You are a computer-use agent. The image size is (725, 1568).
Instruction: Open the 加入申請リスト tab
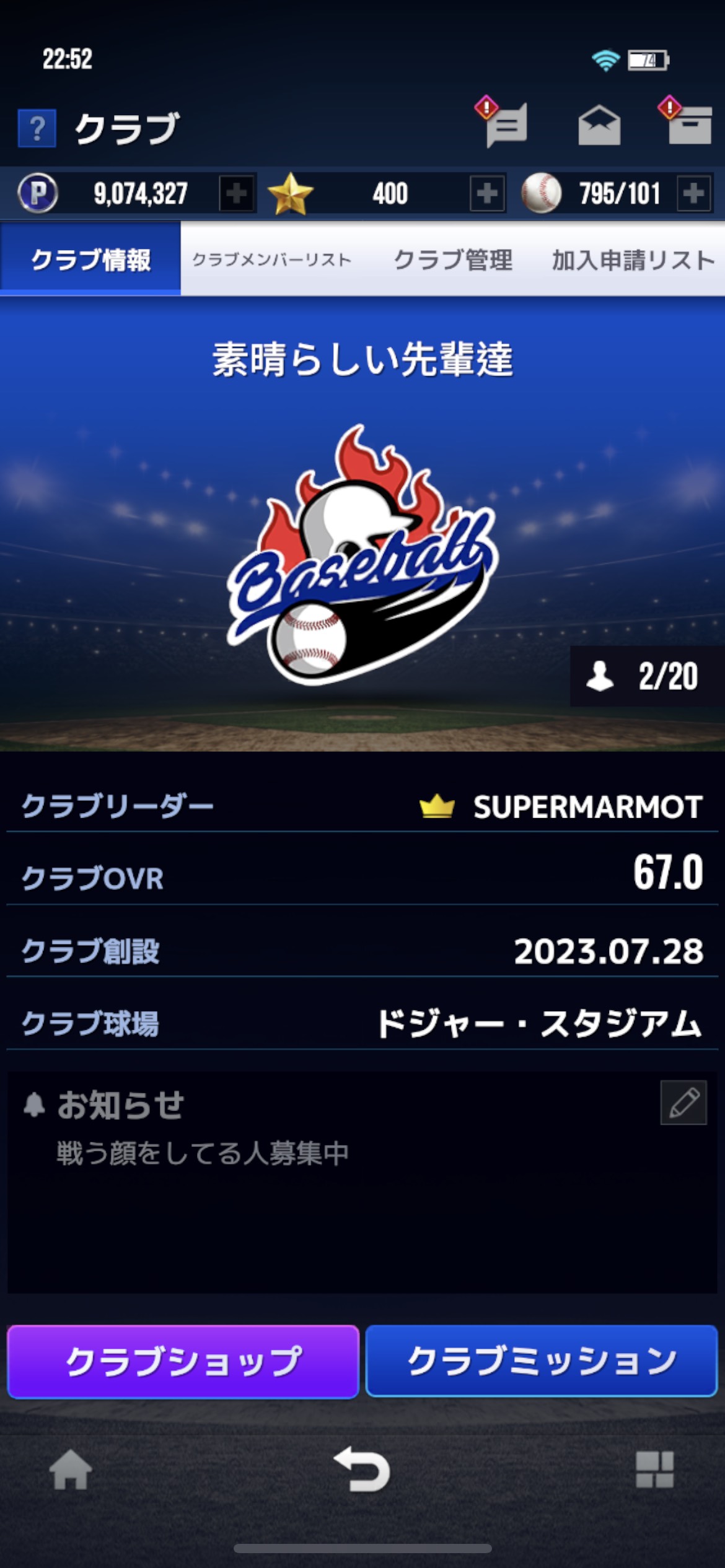pos(634,259)
